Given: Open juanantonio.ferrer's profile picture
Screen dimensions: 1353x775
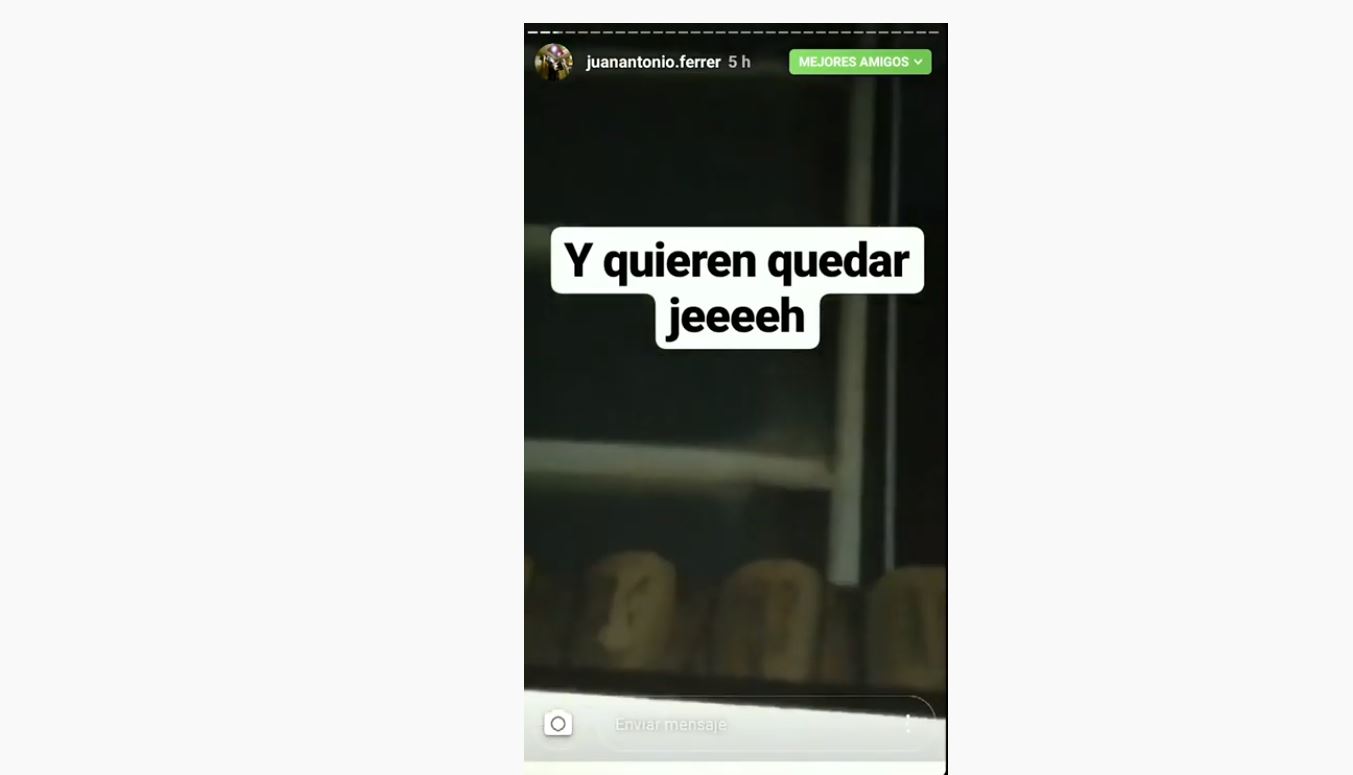Looking at the screenshot, I should click(x=553, y=62).
